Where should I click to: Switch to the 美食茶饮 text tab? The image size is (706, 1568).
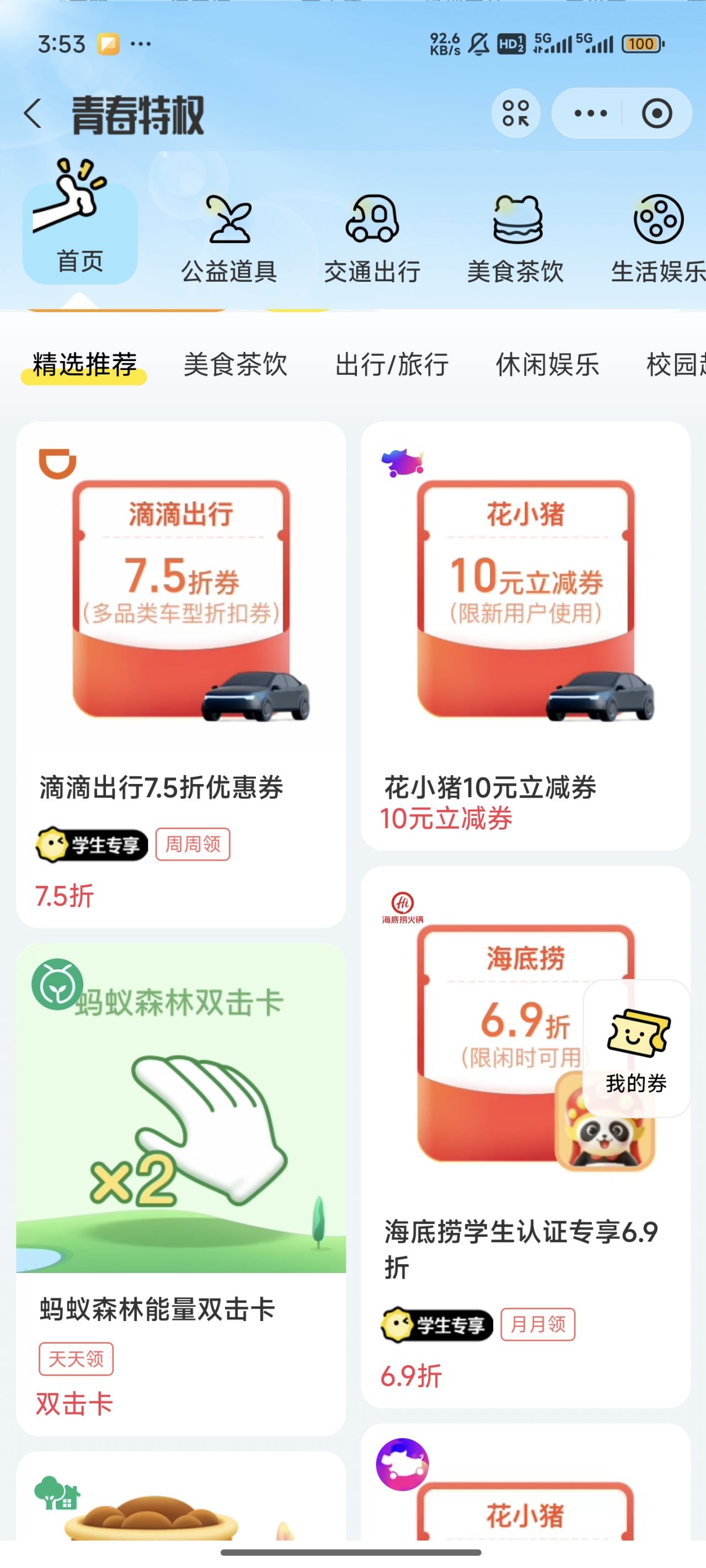click(235, 365)
